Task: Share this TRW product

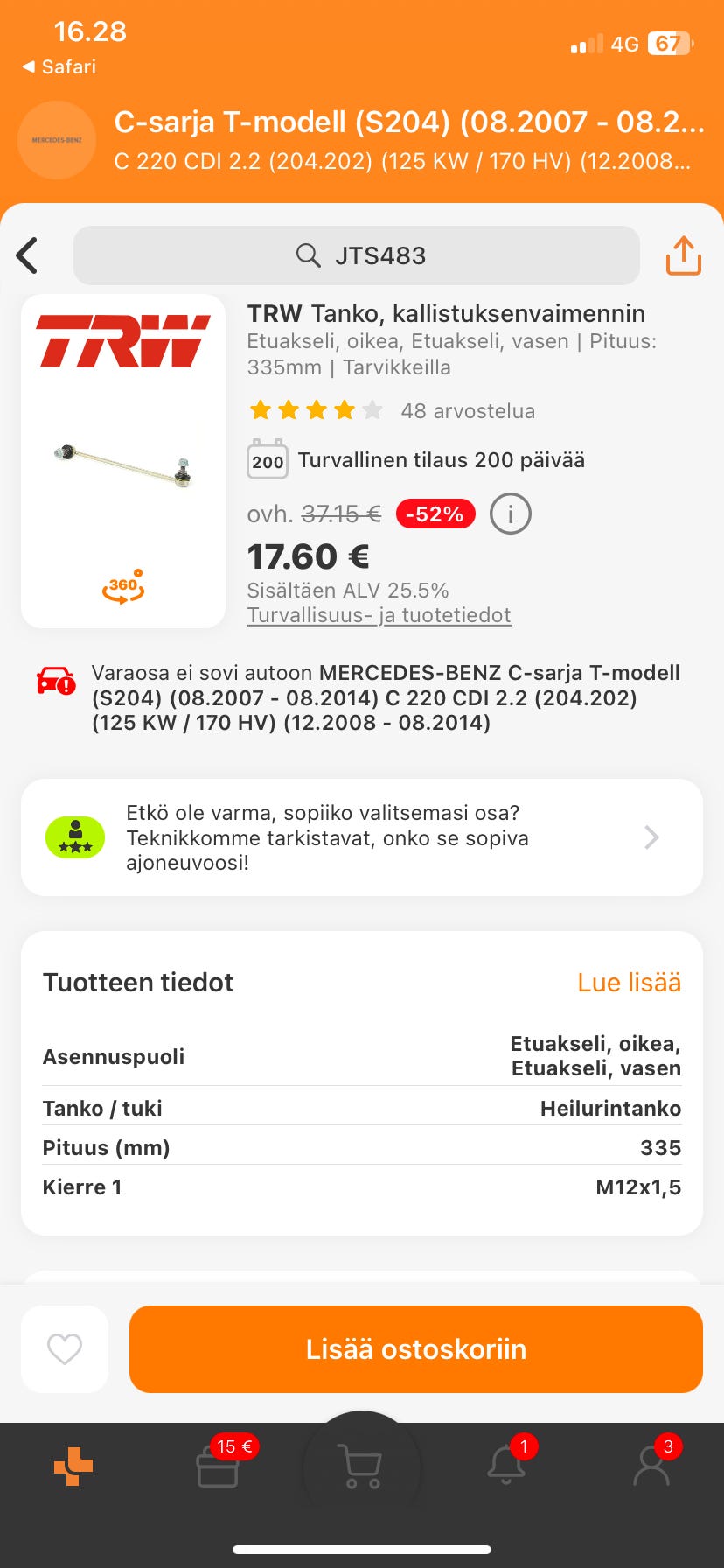Action: [x=683, y=255]
